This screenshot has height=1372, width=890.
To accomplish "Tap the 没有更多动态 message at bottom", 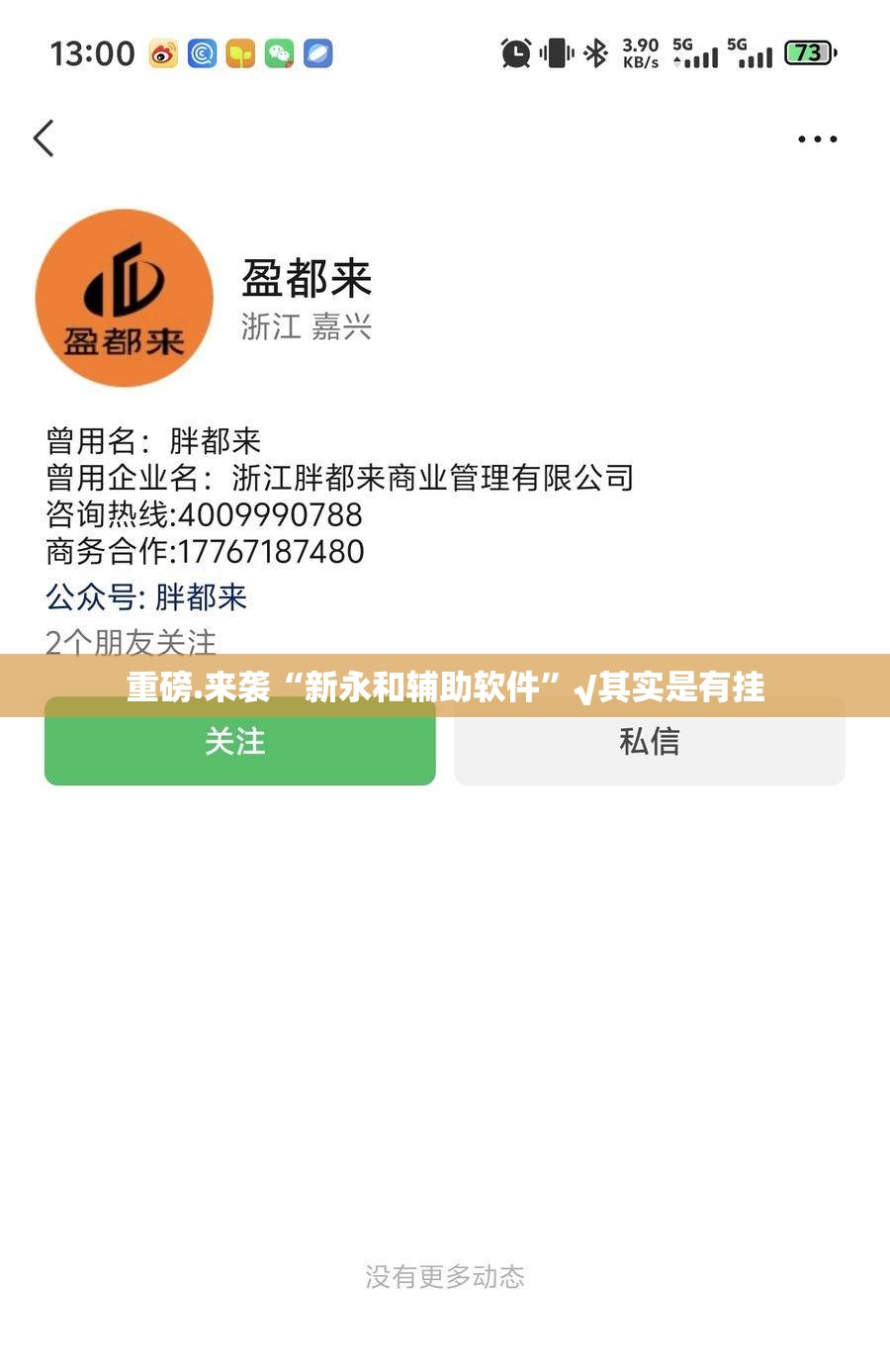I will (445, 1278).
